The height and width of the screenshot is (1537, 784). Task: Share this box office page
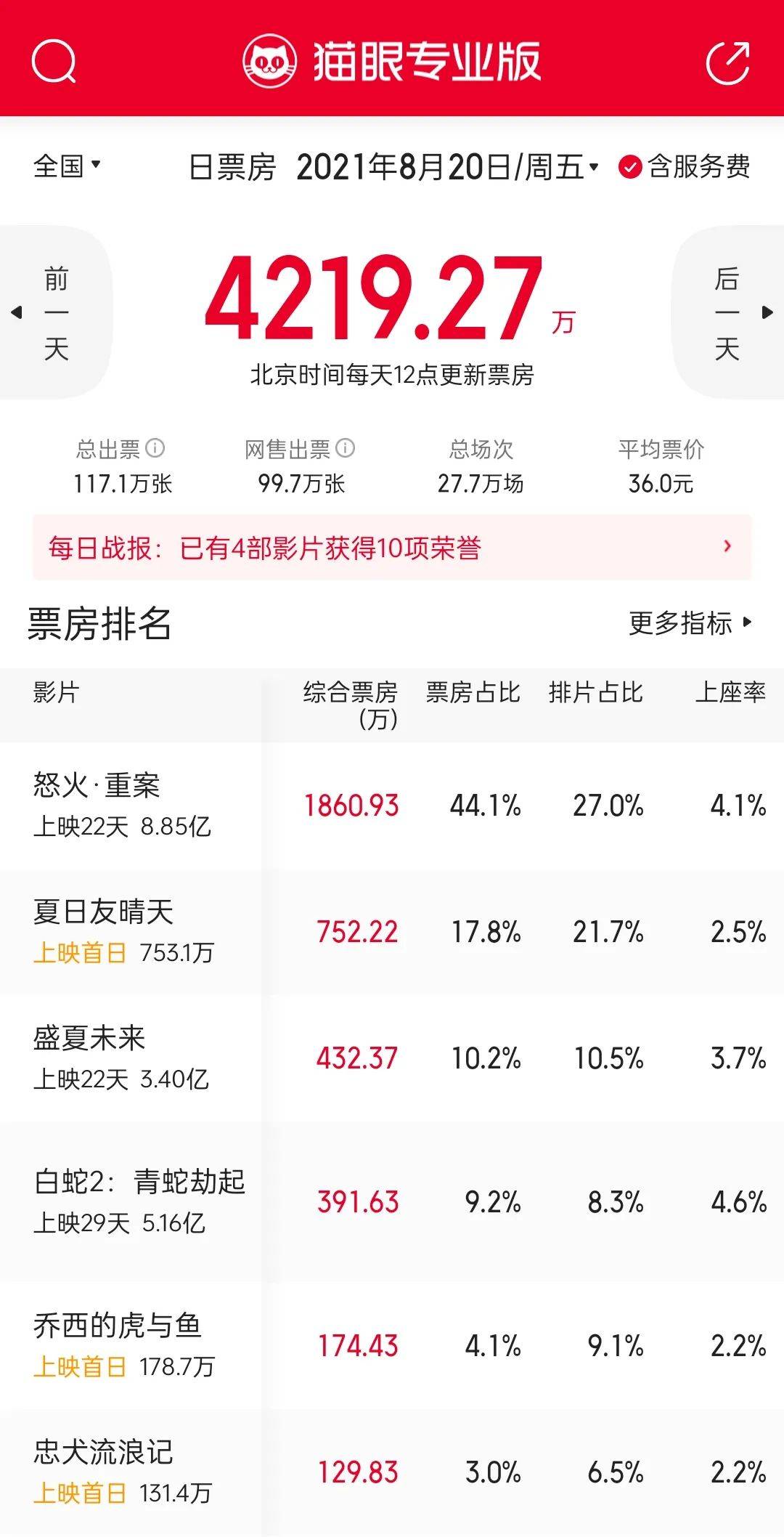tap(728, 62)
